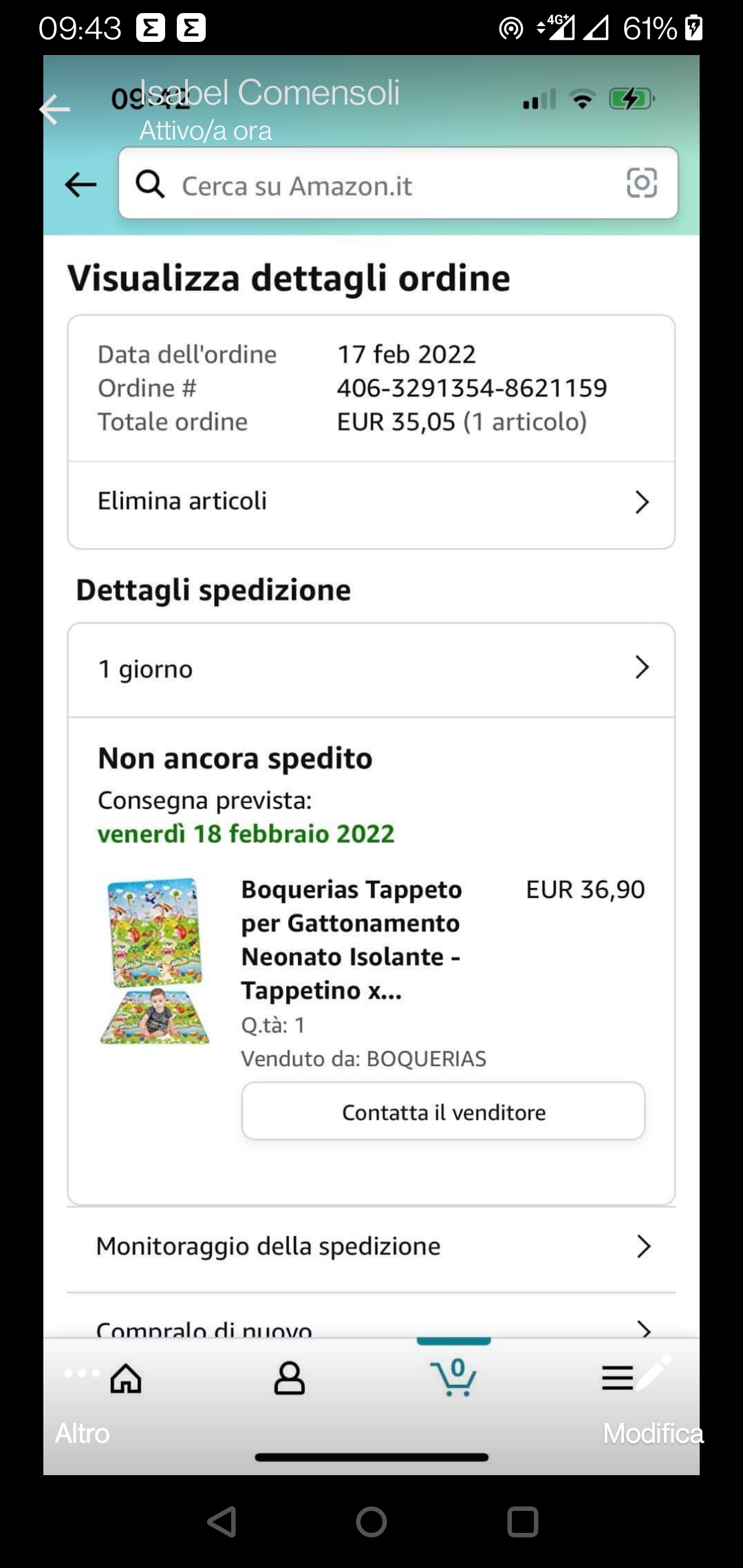Open recent apps from the navigation bar
This screenshot has height=1568, width=743.
[522, 1521]
